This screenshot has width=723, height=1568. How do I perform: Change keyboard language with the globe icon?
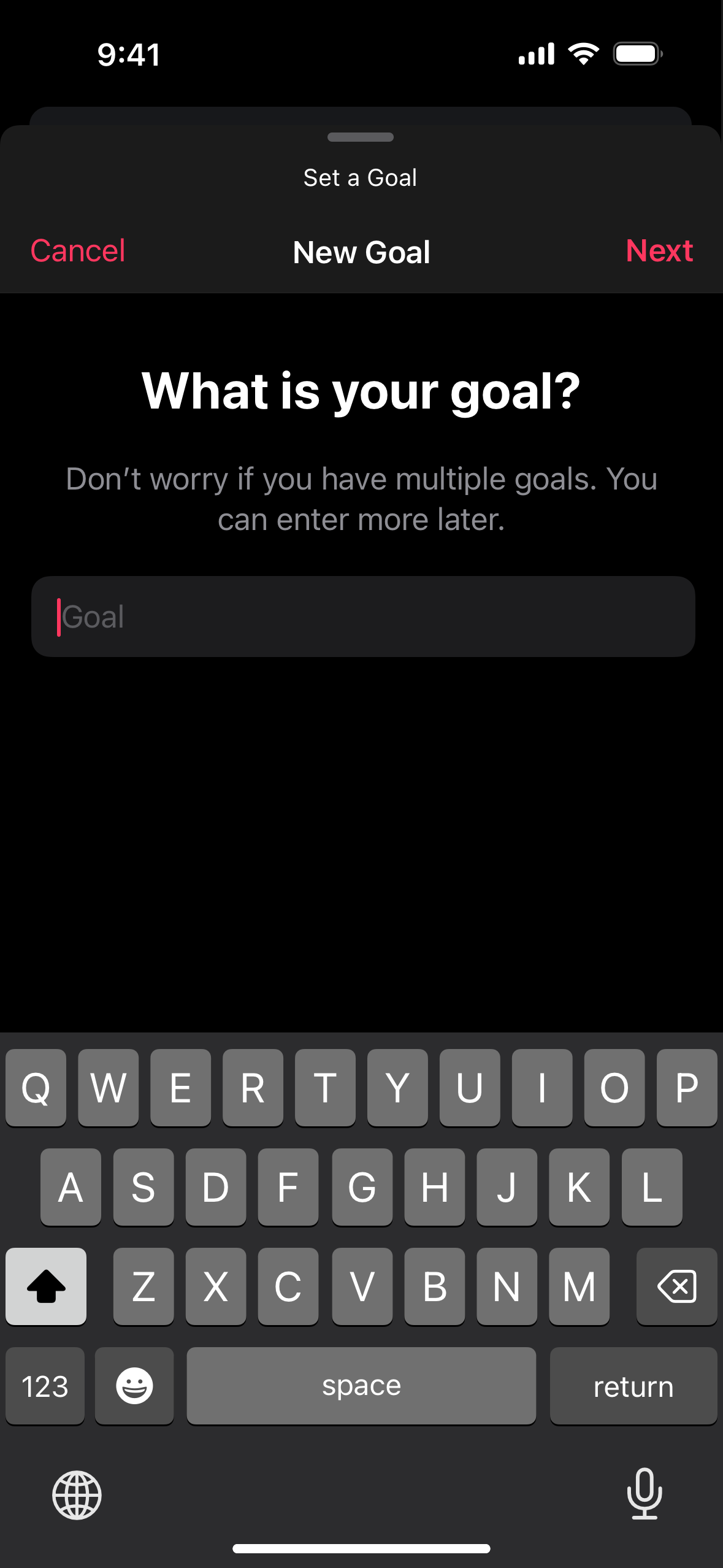[77, 1495]
